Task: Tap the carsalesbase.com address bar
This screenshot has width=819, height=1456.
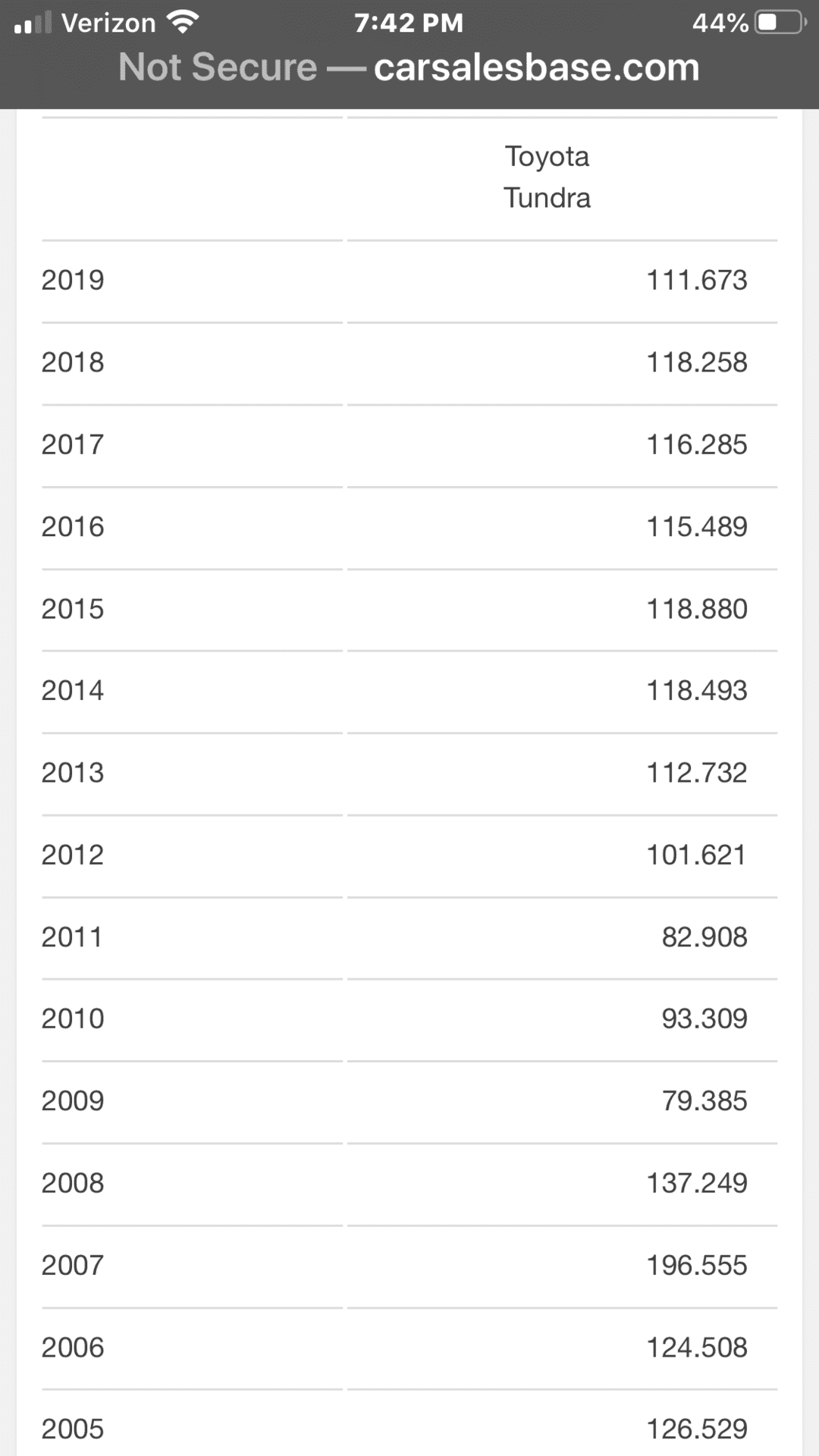Action: point(409,67)
